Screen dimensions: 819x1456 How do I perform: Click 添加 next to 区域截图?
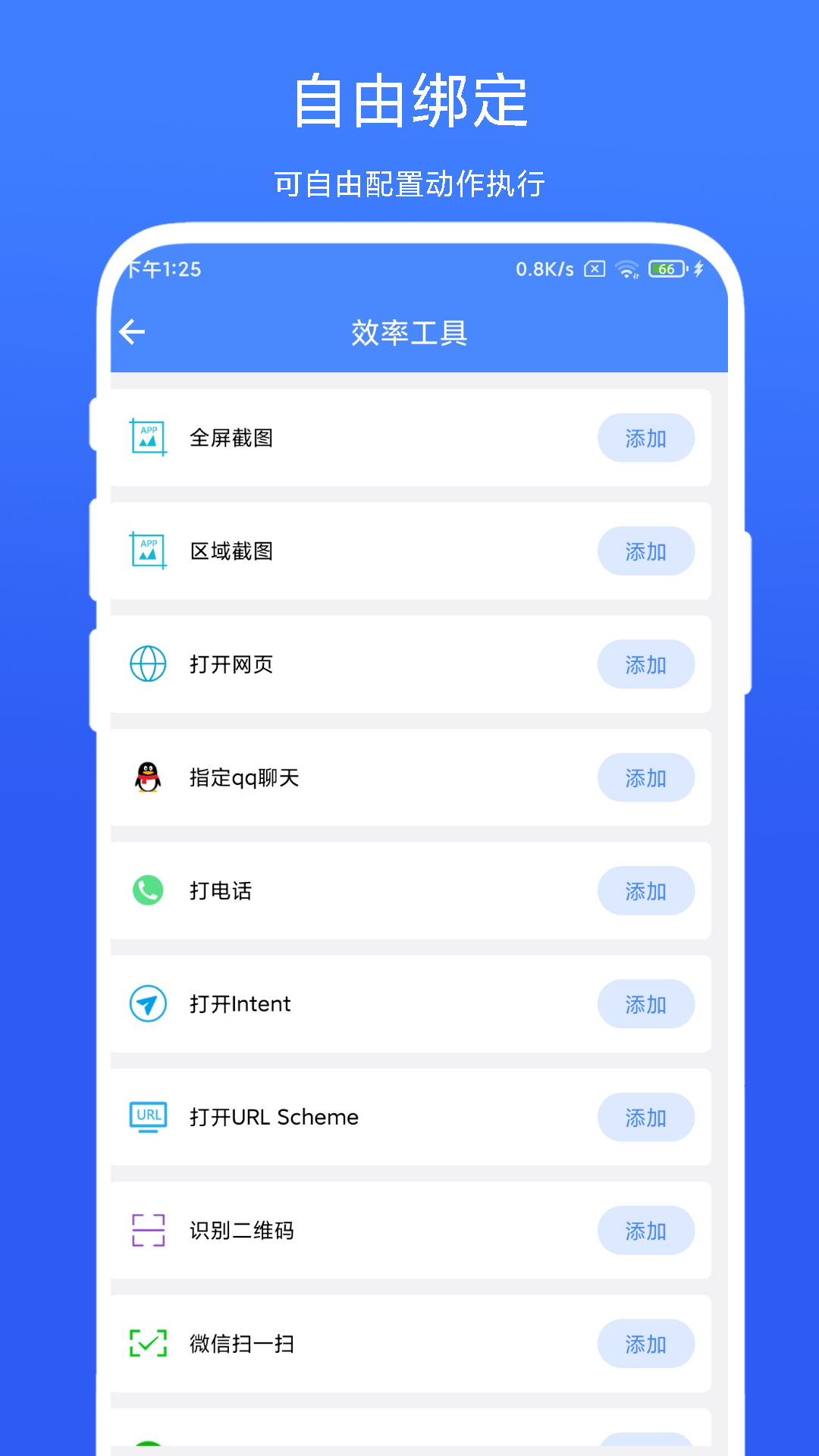click(646, 551)
